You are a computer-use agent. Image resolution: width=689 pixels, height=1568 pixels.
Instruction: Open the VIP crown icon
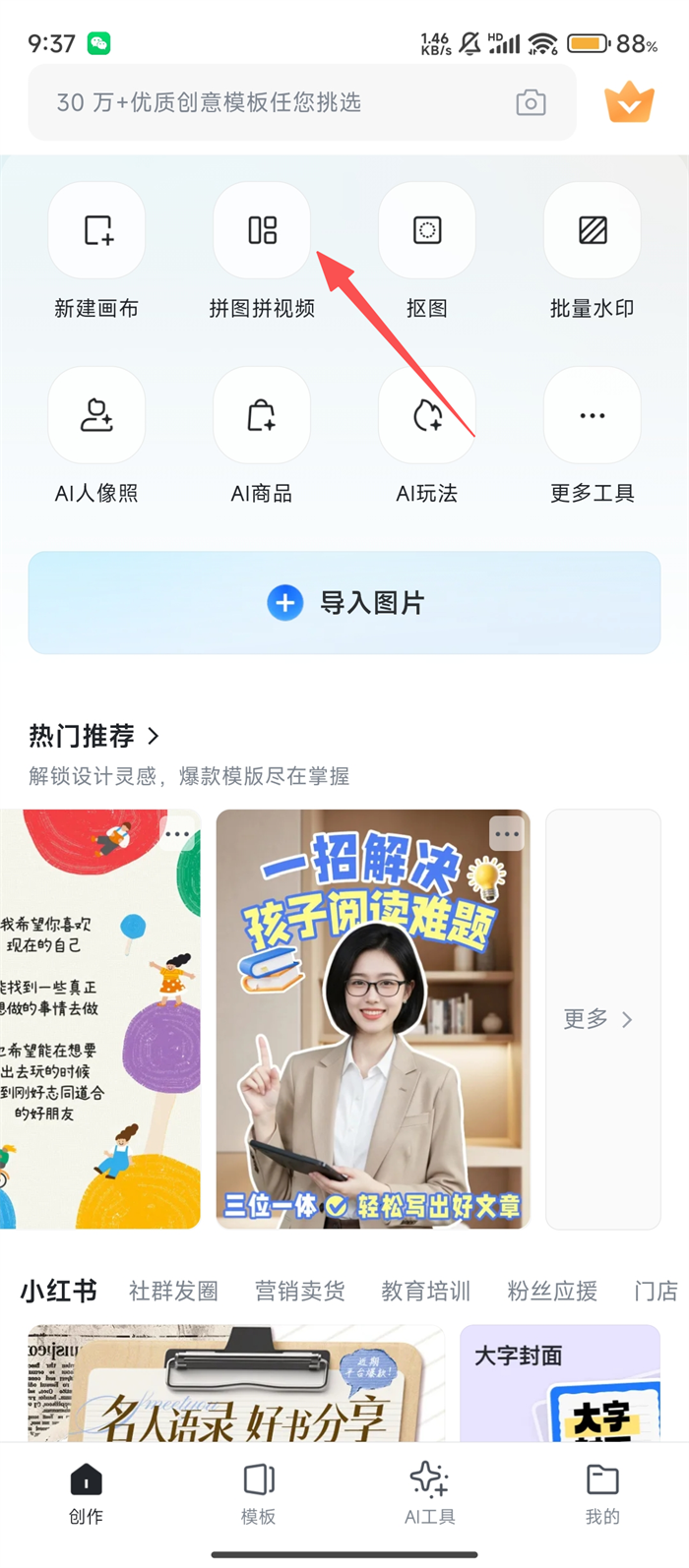click(629, 103)
